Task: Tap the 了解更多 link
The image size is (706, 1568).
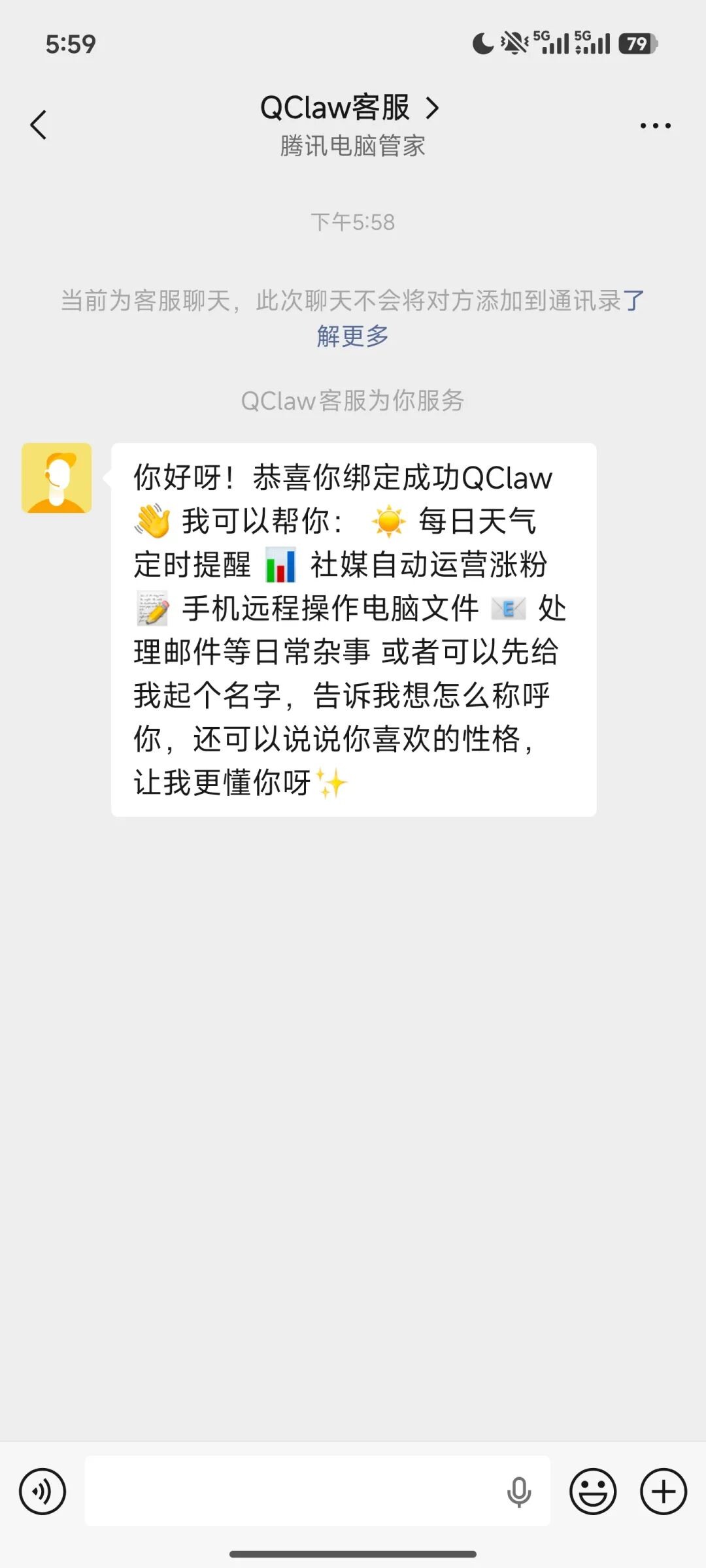Action: (x=353, y=336)
